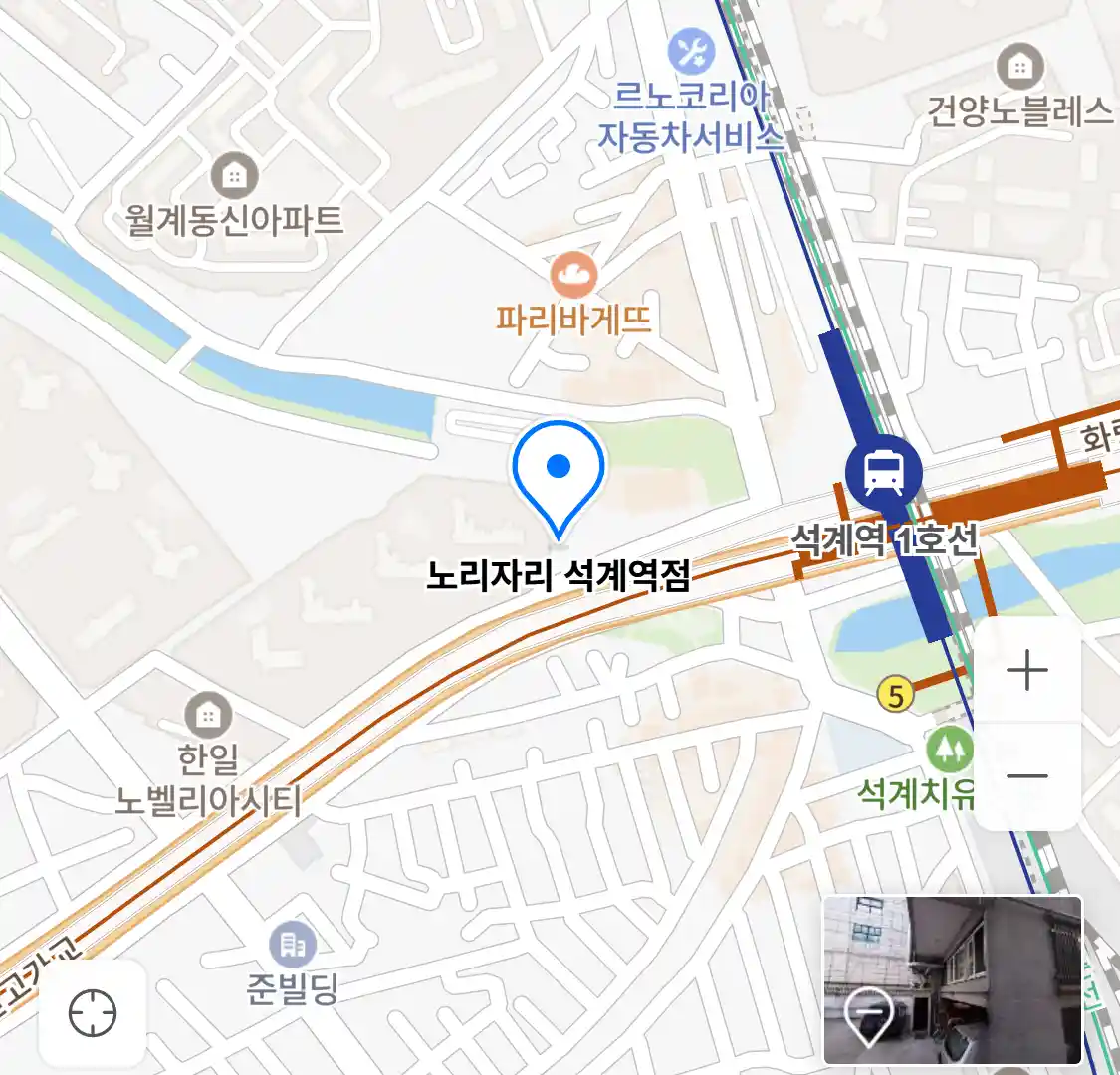Viewport: 1120px width, 1075px height.
Task: Tap the 준빌딩 building marker
Action: tap(293, 945)
